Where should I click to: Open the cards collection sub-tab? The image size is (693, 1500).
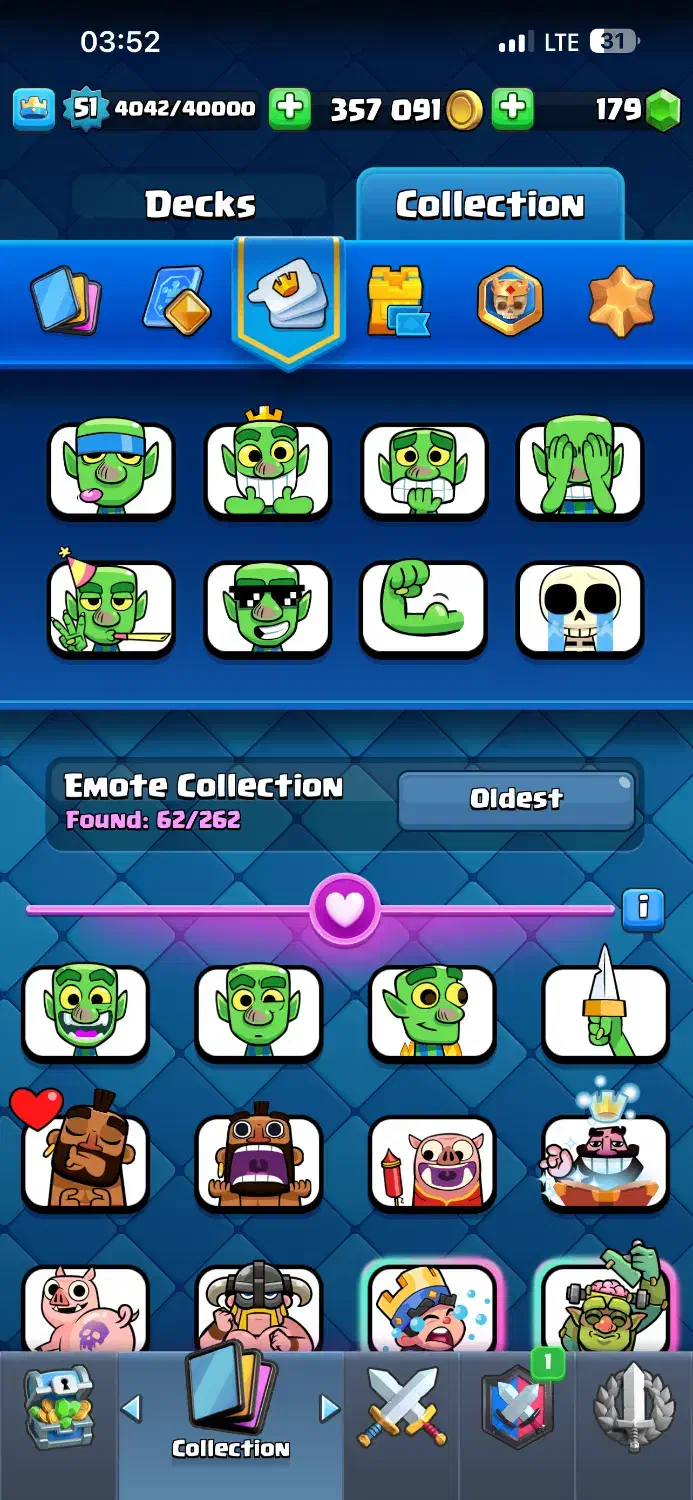68,299
